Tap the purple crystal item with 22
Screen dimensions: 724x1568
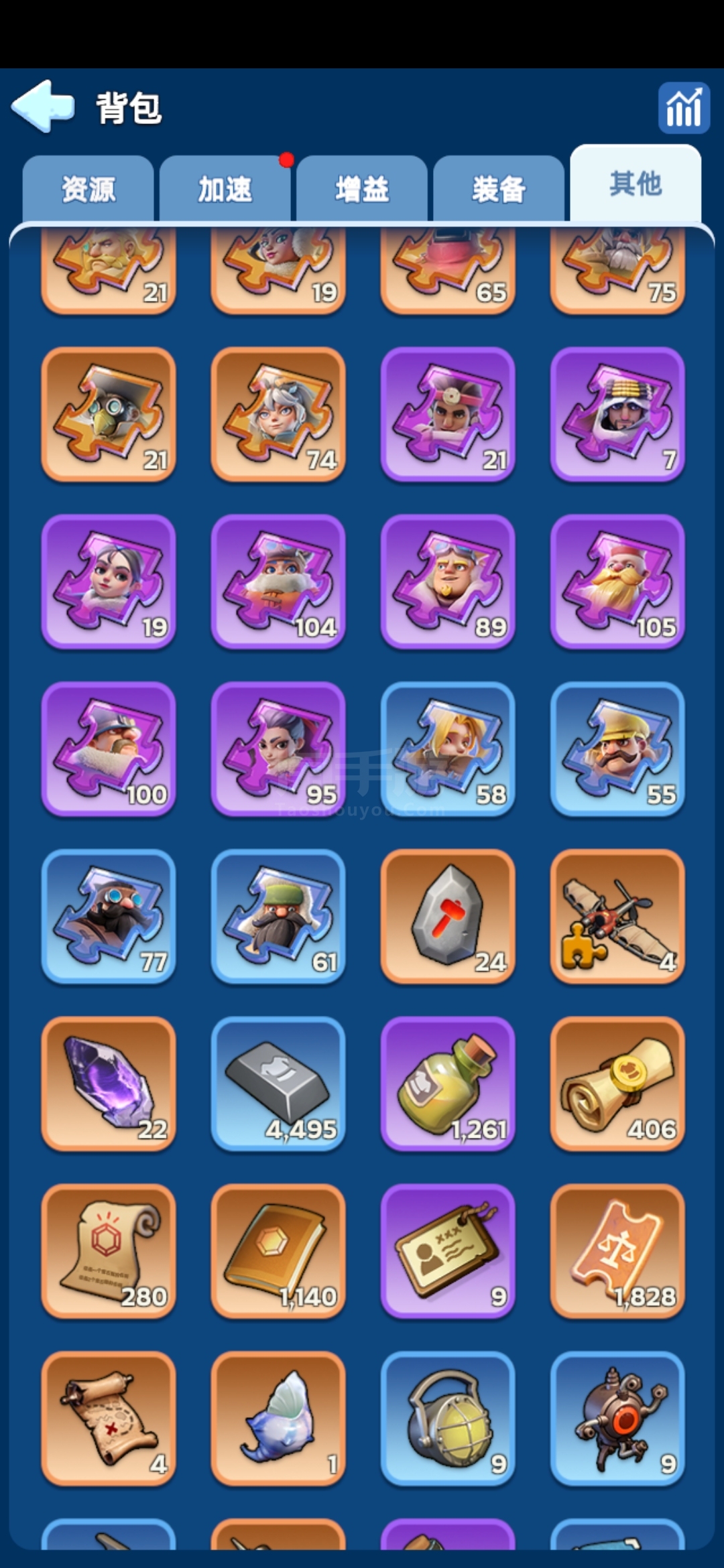tap(109, 1084)
